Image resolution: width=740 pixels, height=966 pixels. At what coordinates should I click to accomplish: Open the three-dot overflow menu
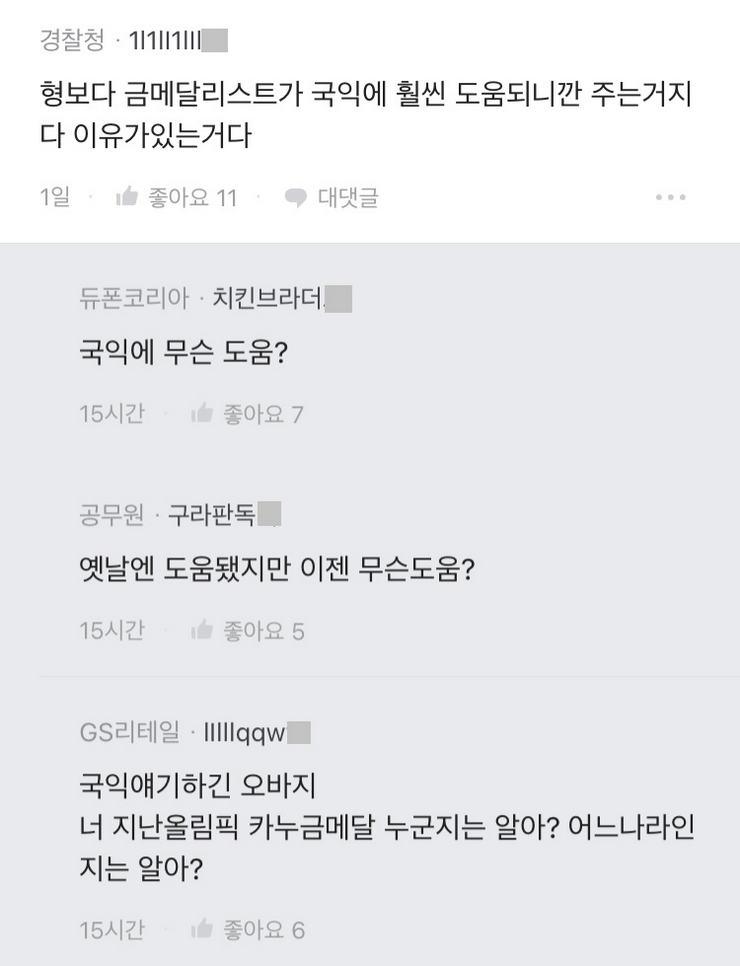coord(670,197)
